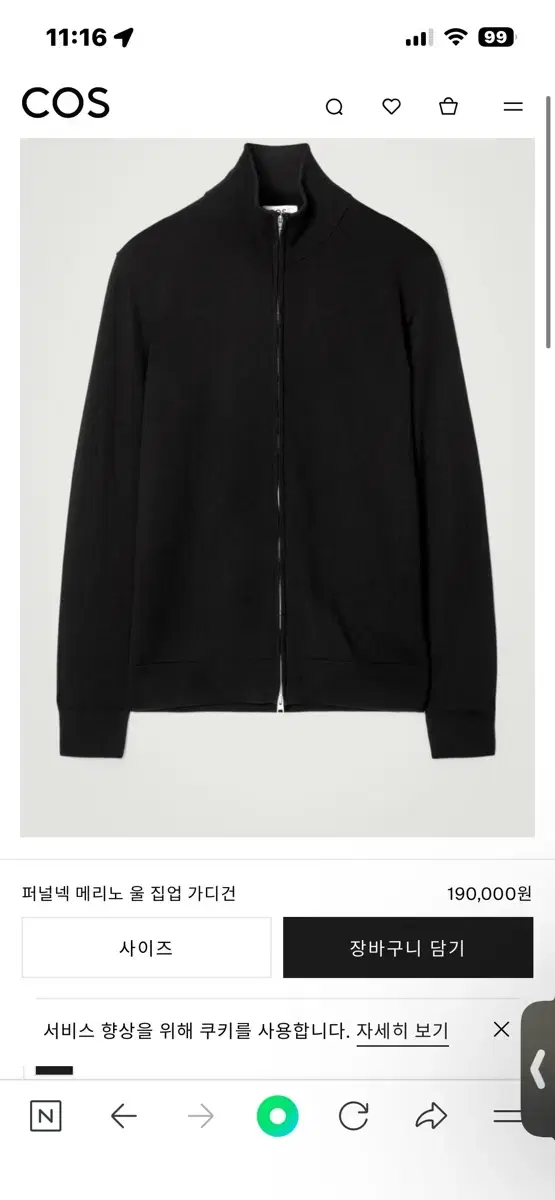Go to the COS home logo
The width and height of the screenshot is (555, 1200).
[66, 103]
